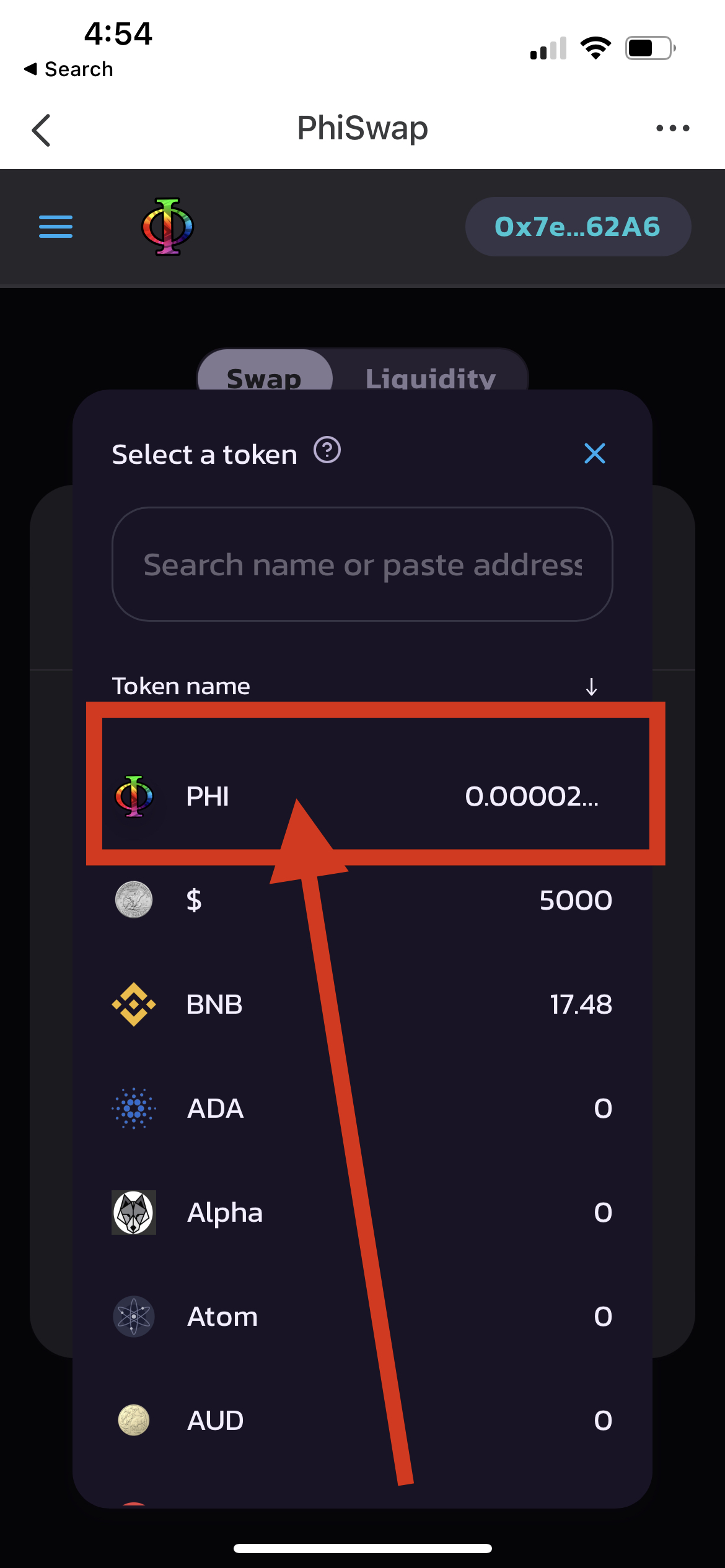Show help for Select a token

(327, 450)
